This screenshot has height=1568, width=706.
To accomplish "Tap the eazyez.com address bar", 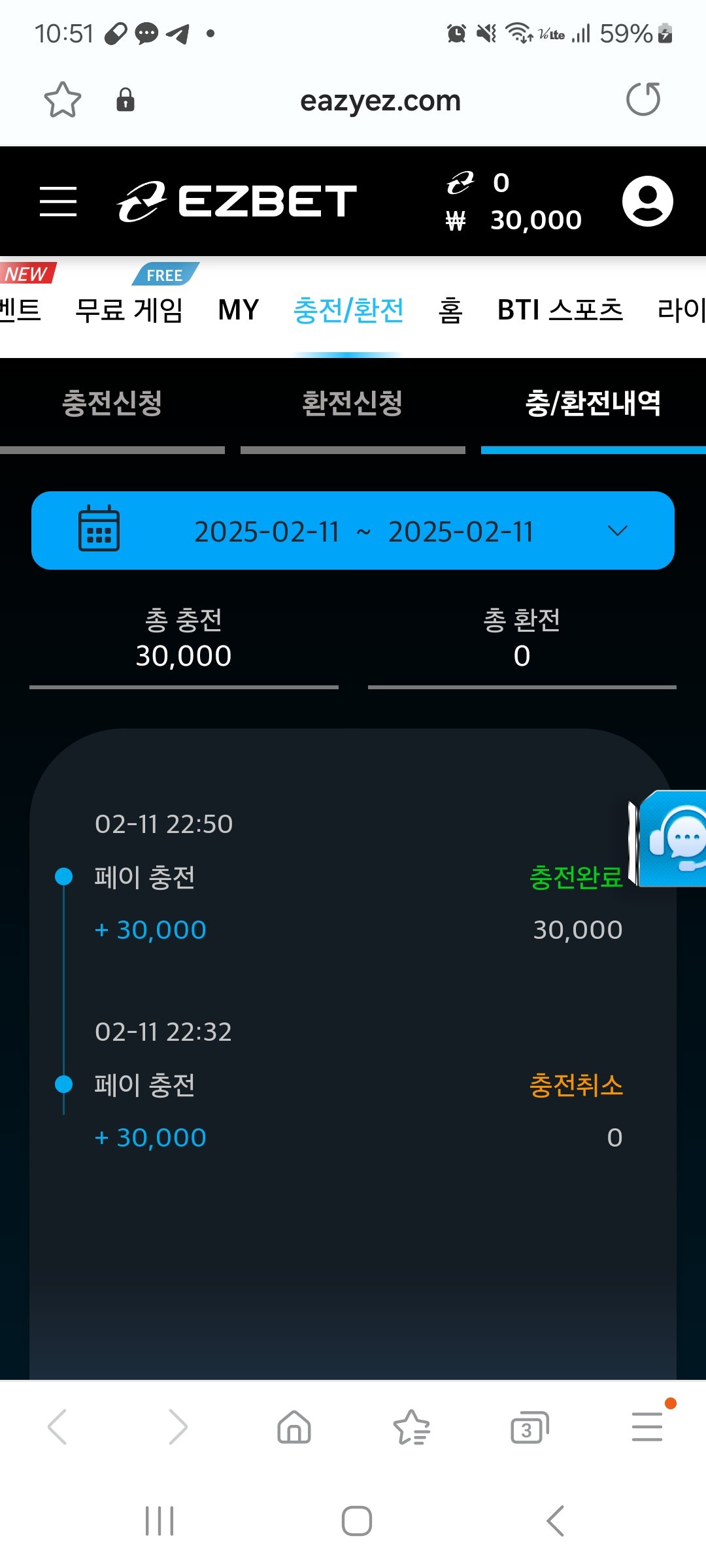I will coord(380,101).
